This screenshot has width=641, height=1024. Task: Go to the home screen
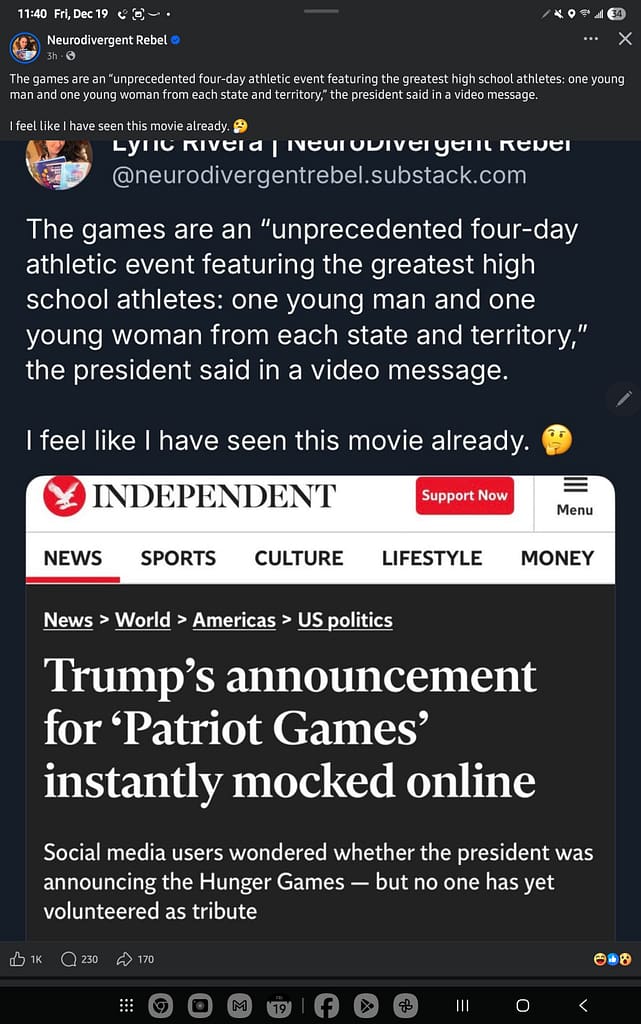click(522, 1006)
